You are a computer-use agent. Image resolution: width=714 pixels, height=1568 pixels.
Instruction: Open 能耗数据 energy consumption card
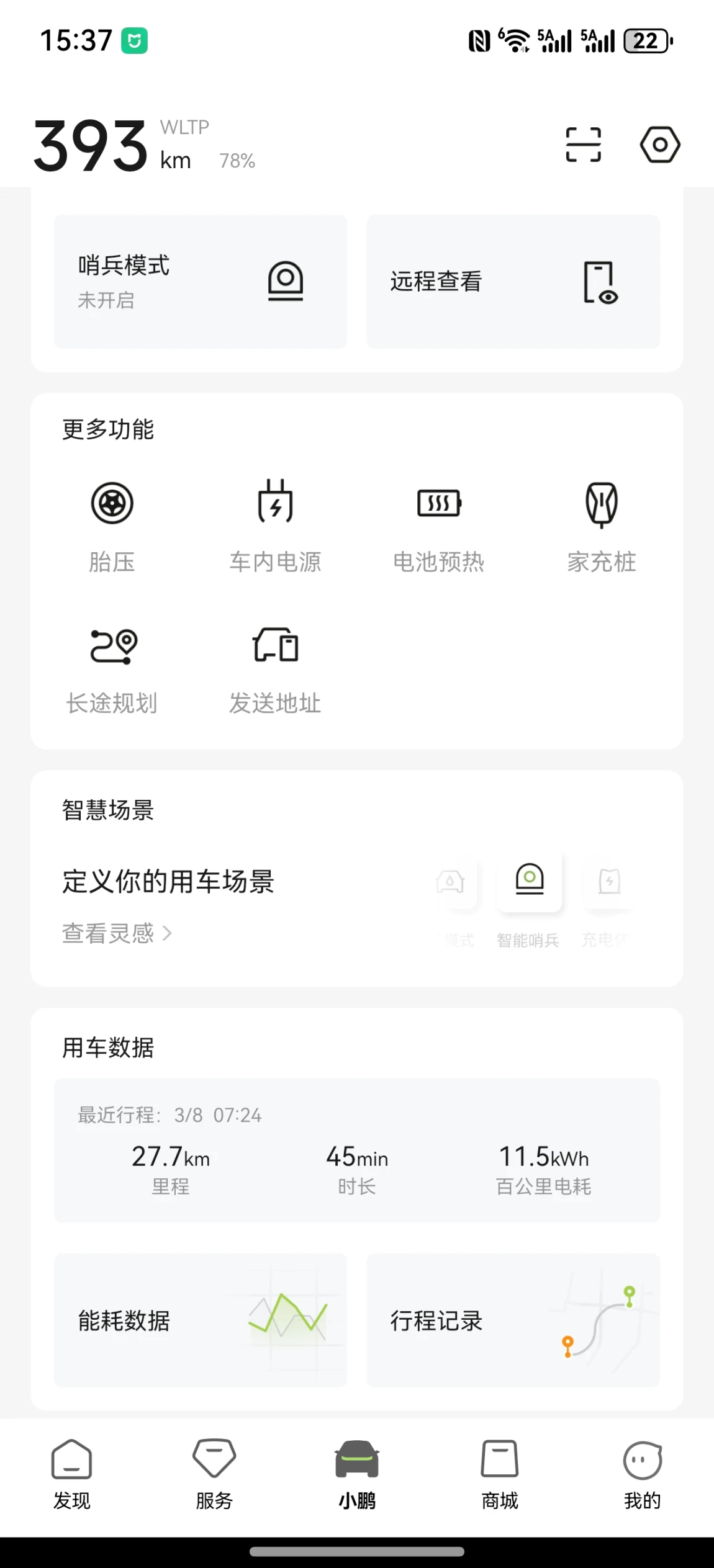[x=200, y=1320]
